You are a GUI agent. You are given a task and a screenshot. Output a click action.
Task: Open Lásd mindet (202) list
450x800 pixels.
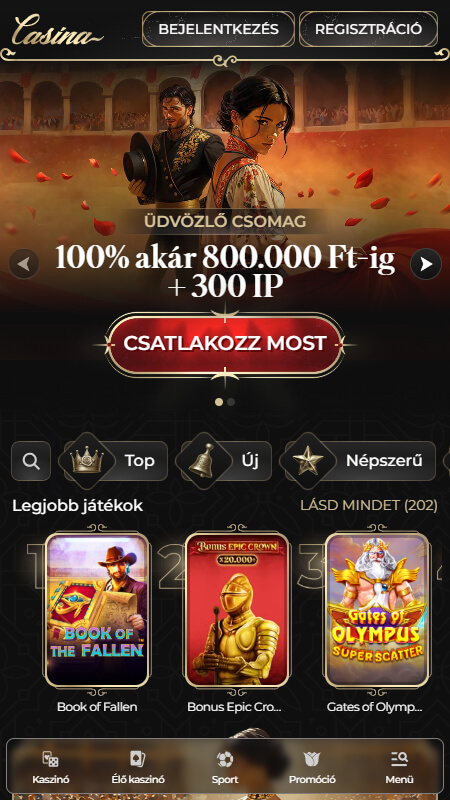click(369, 506)
